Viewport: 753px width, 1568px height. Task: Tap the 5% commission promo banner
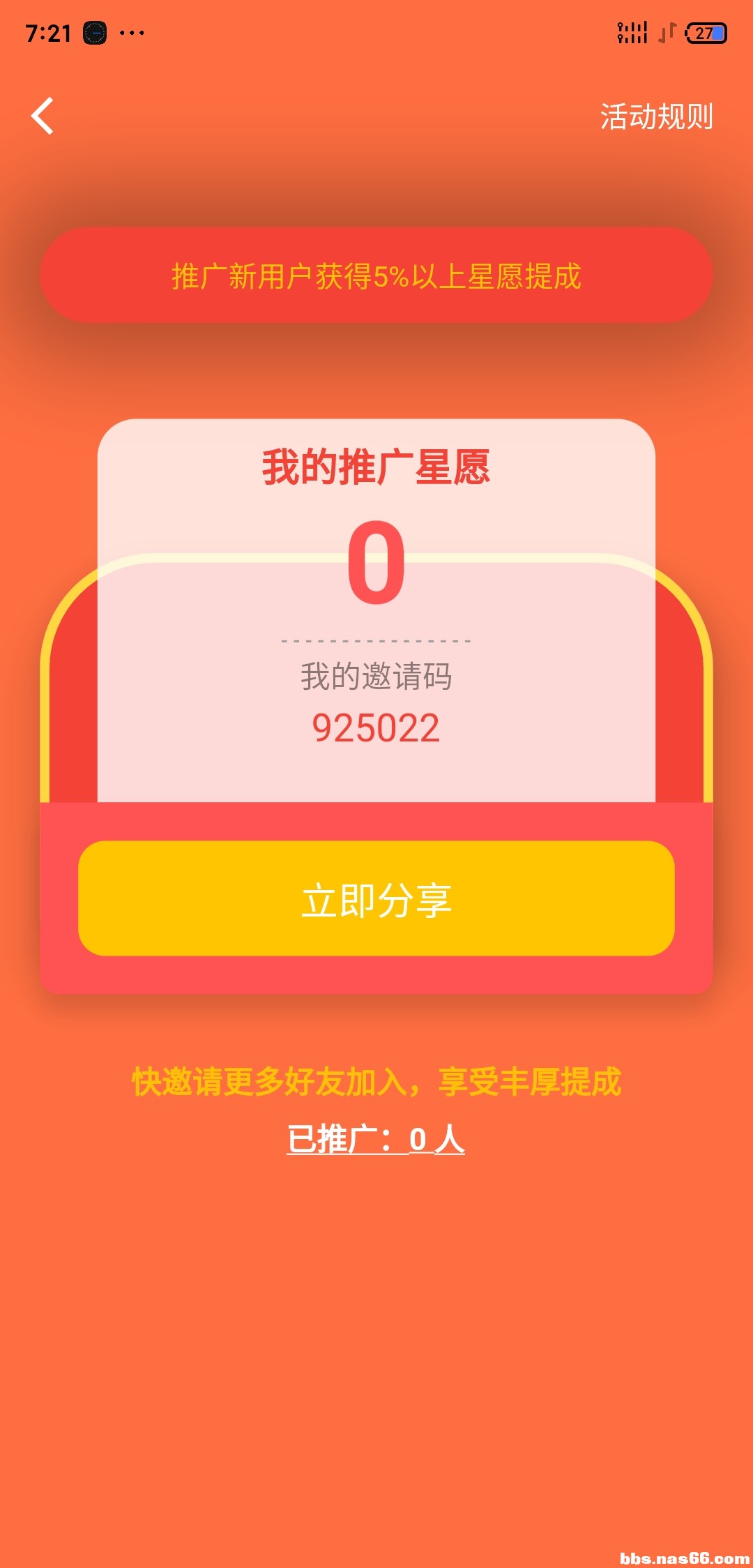(376, 277)
